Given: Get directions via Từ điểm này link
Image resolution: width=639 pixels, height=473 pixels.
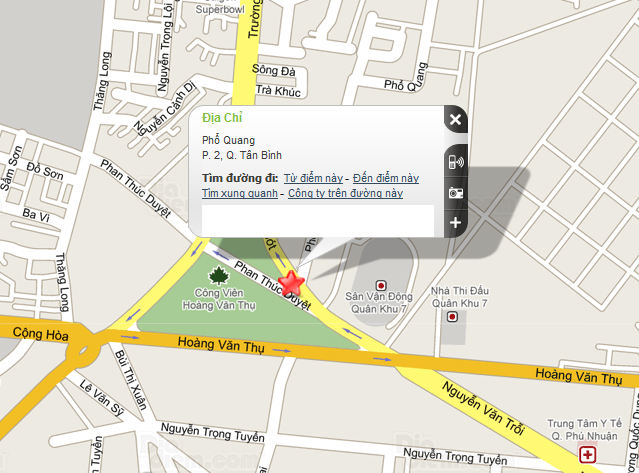Looking at the screenshot, I should pos(314,177).
